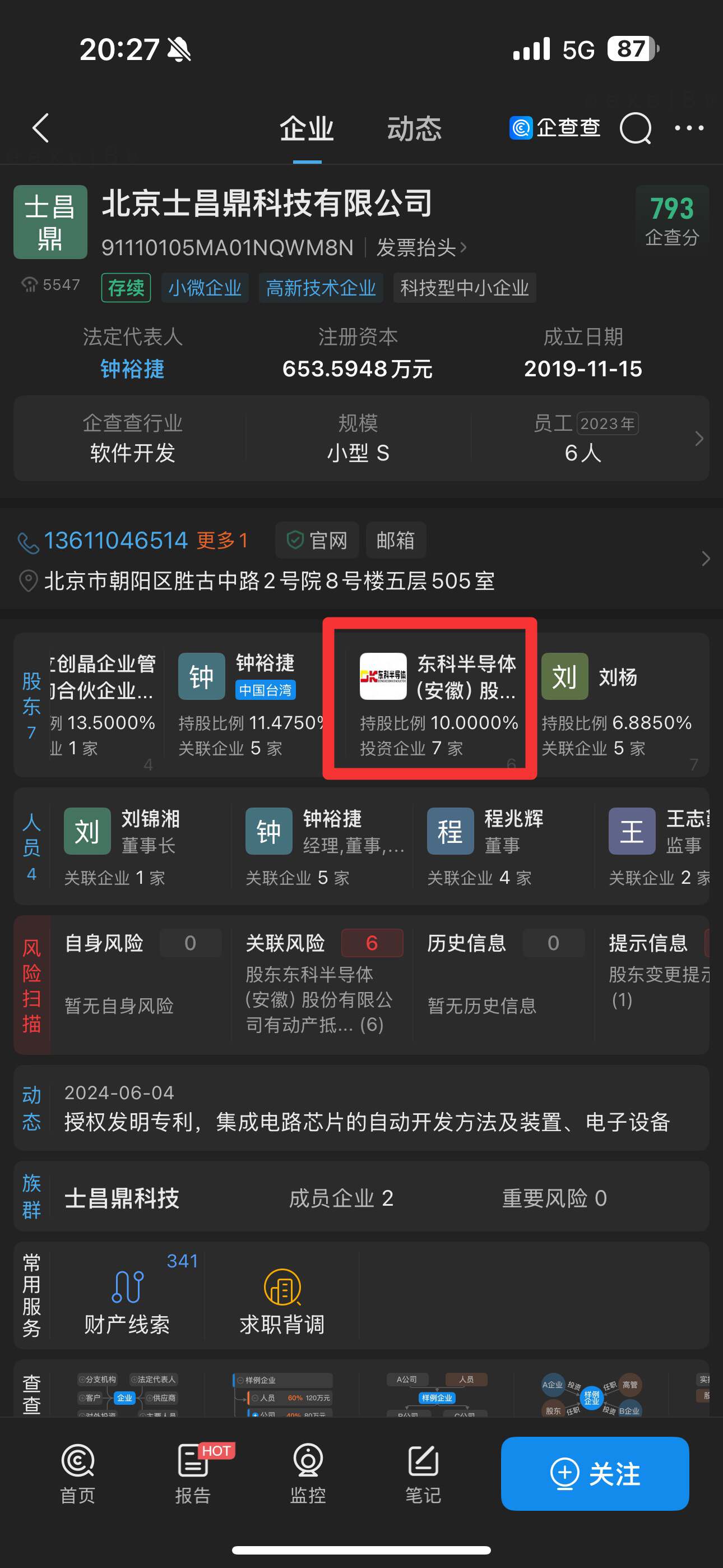Image resolution: width=723 pixels, height=1568 pixels.
Task: Open 财产线索 service
Action: pos(127,1296)
